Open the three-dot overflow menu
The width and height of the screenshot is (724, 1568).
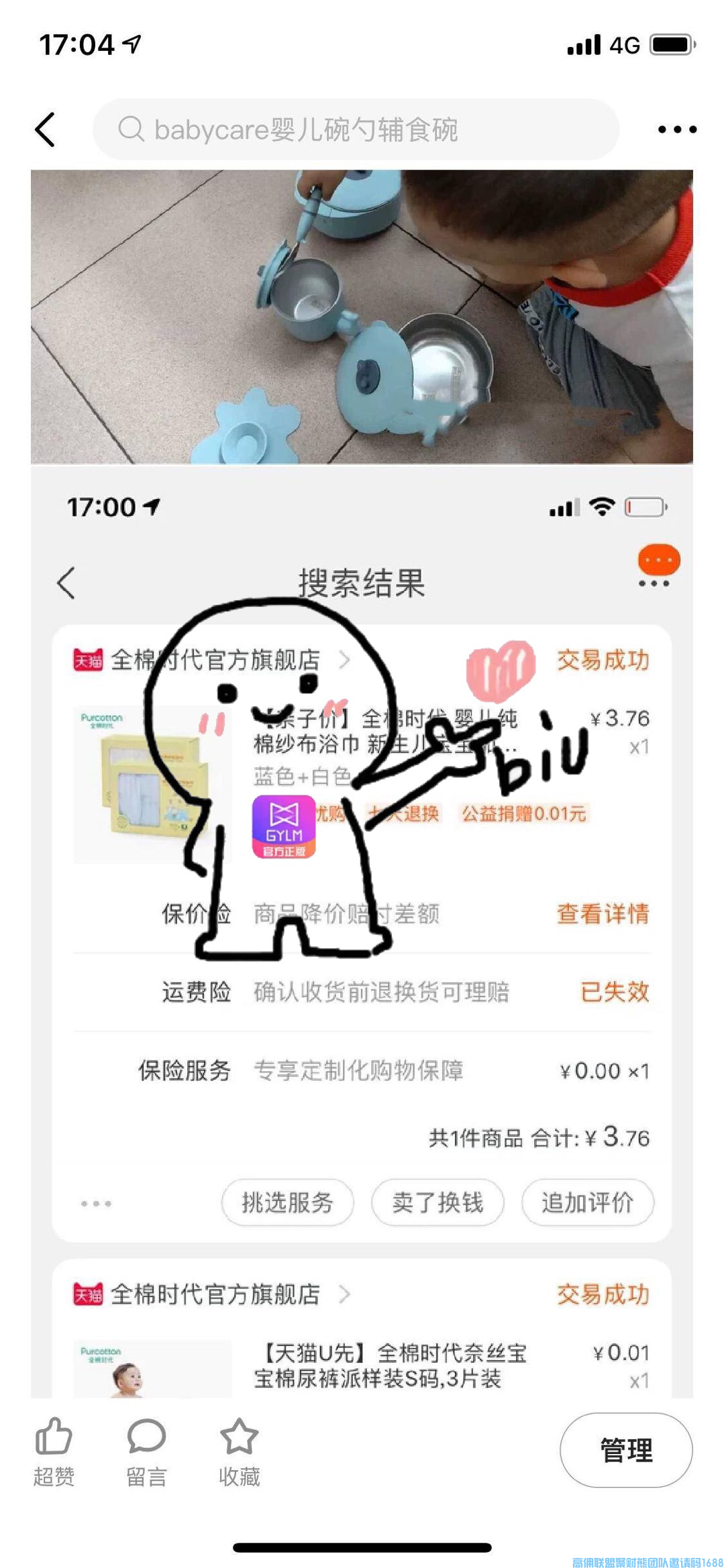click(x=676, y=129)
